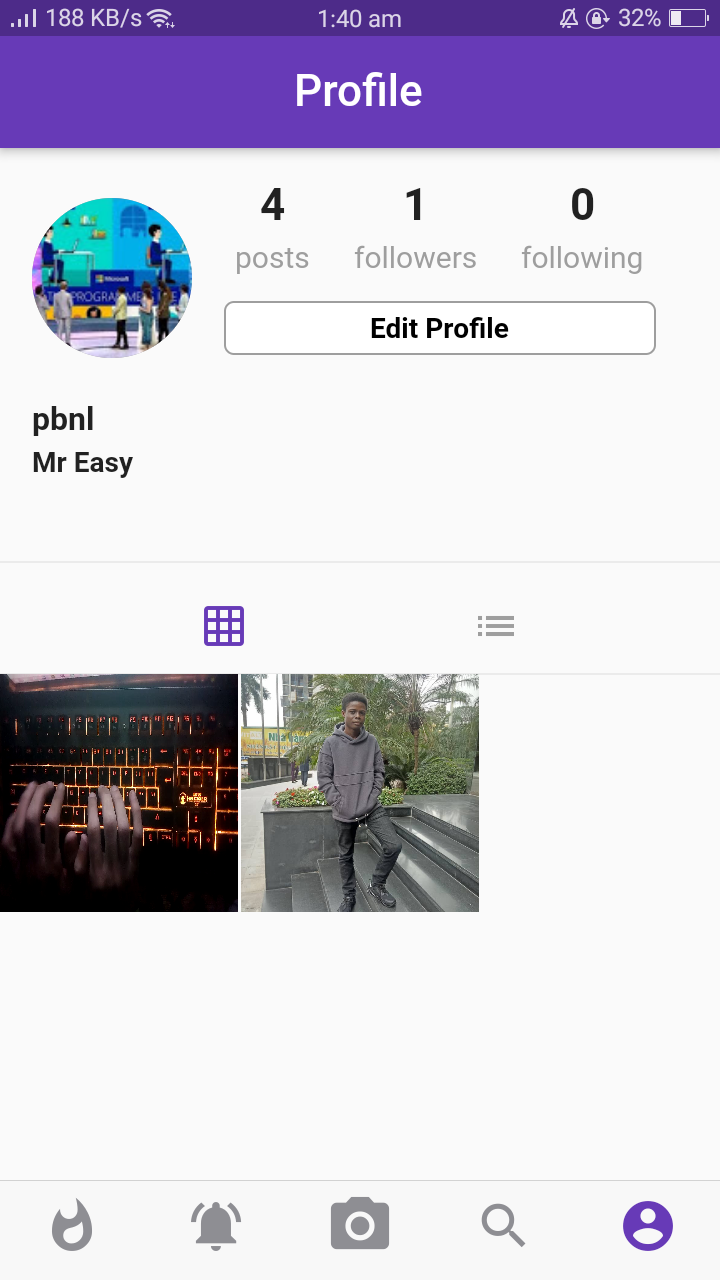Go to the flame feed tab
This screenshot has width=720, height=1280.
click(x=72, y=1225)
